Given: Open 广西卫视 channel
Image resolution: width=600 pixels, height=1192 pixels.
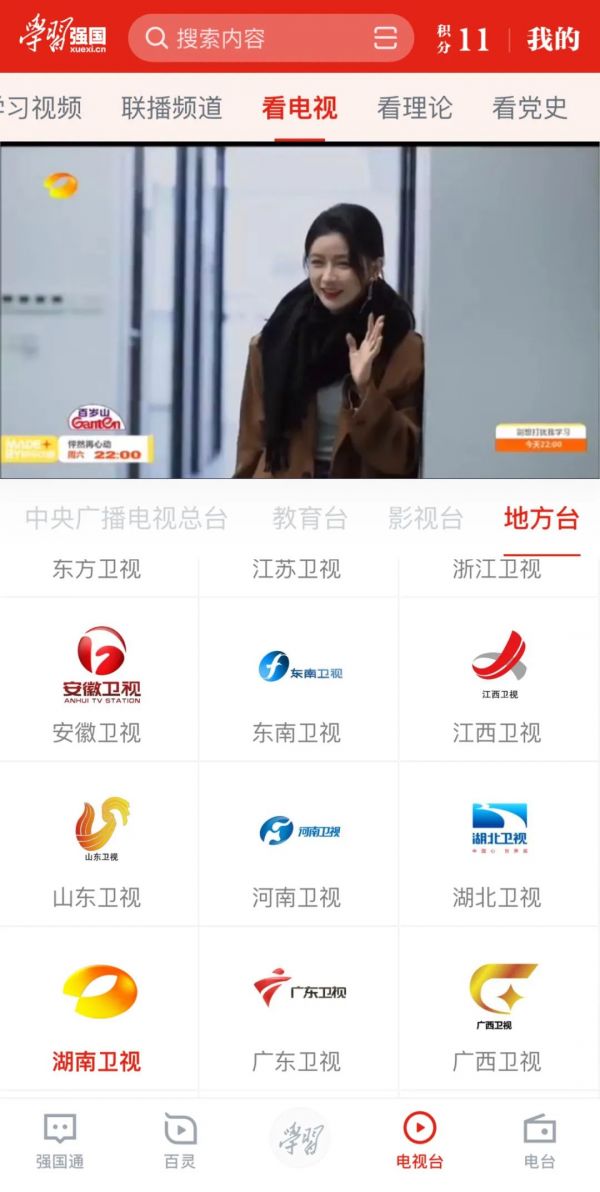Looking at the screenshot, I should coord(497,1012).
